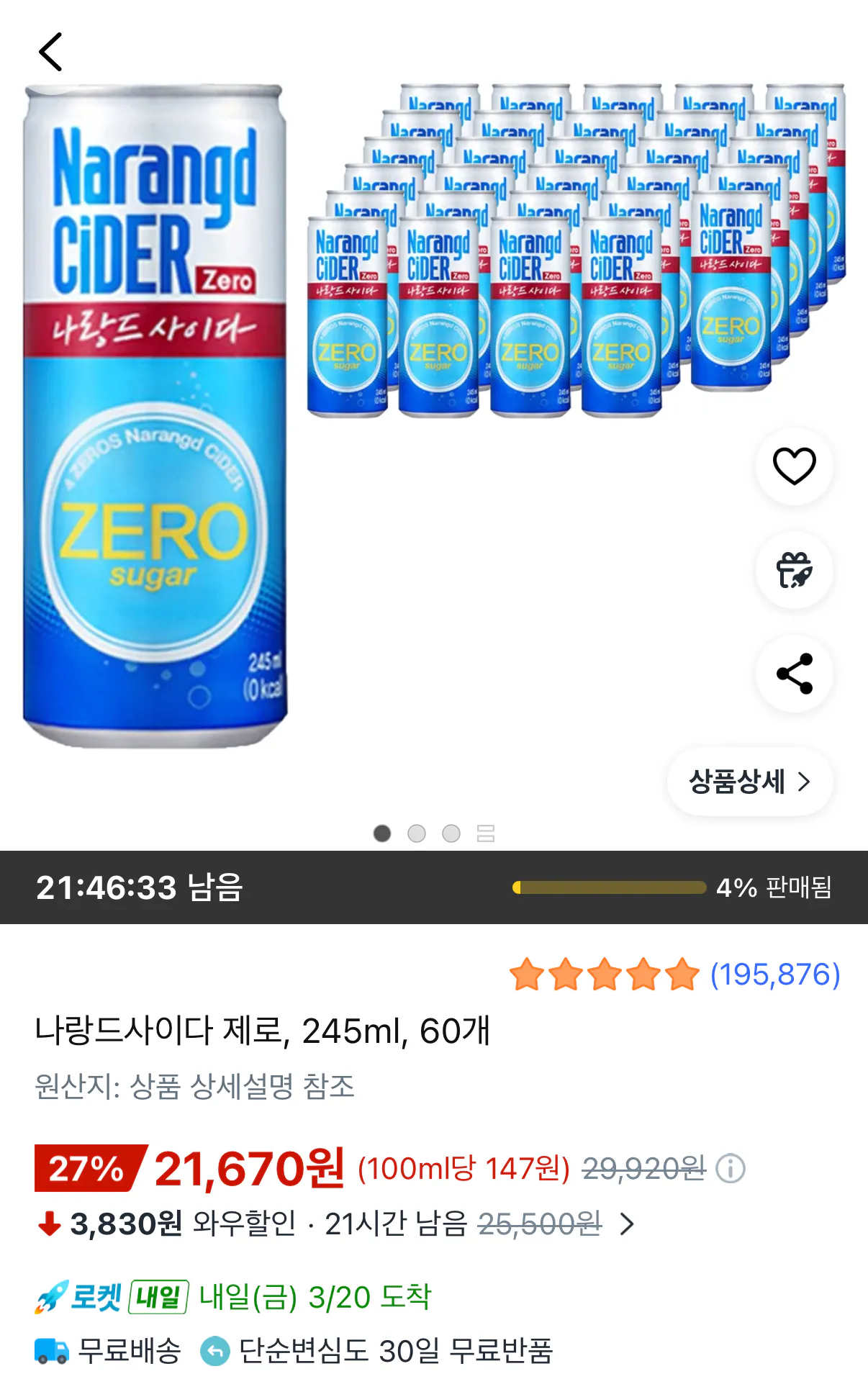
Task: Toggle the heart wishlist button
Action: click(x=794, y=466)
